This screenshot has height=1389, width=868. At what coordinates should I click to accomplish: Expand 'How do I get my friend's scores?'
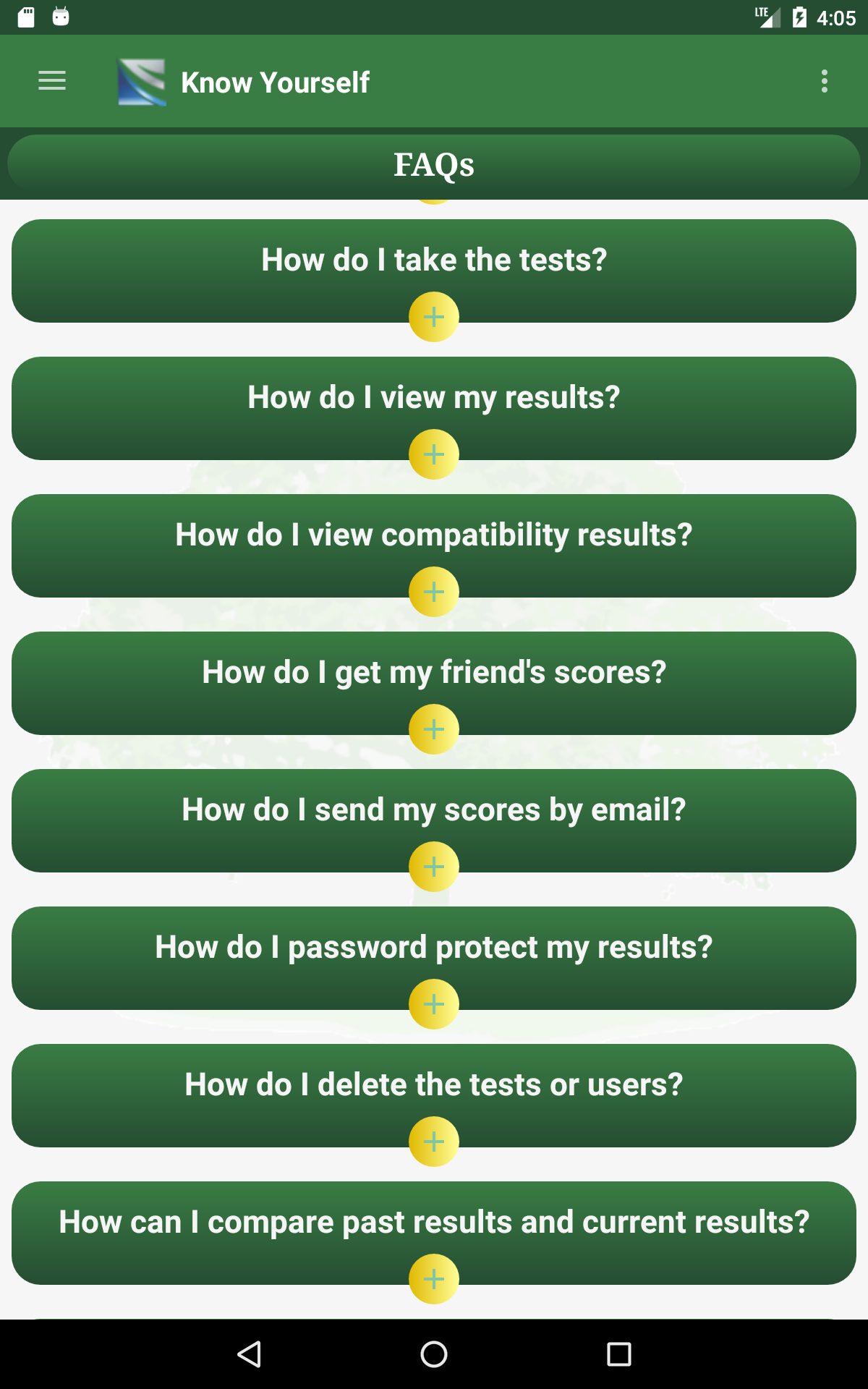point(434,729)
